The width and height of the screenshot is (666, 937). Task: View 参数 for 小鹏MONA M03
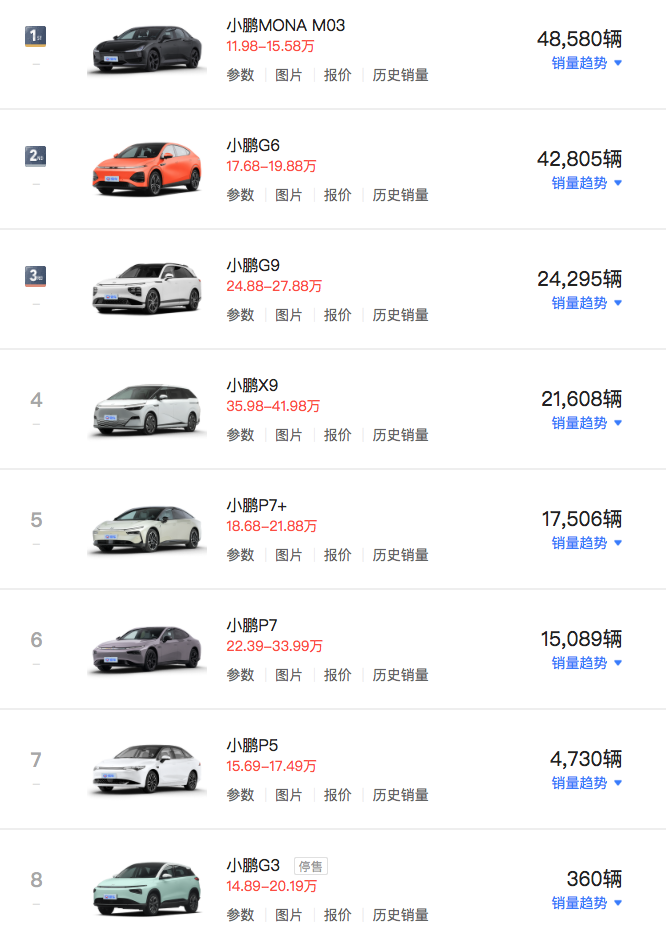(240, 75)
